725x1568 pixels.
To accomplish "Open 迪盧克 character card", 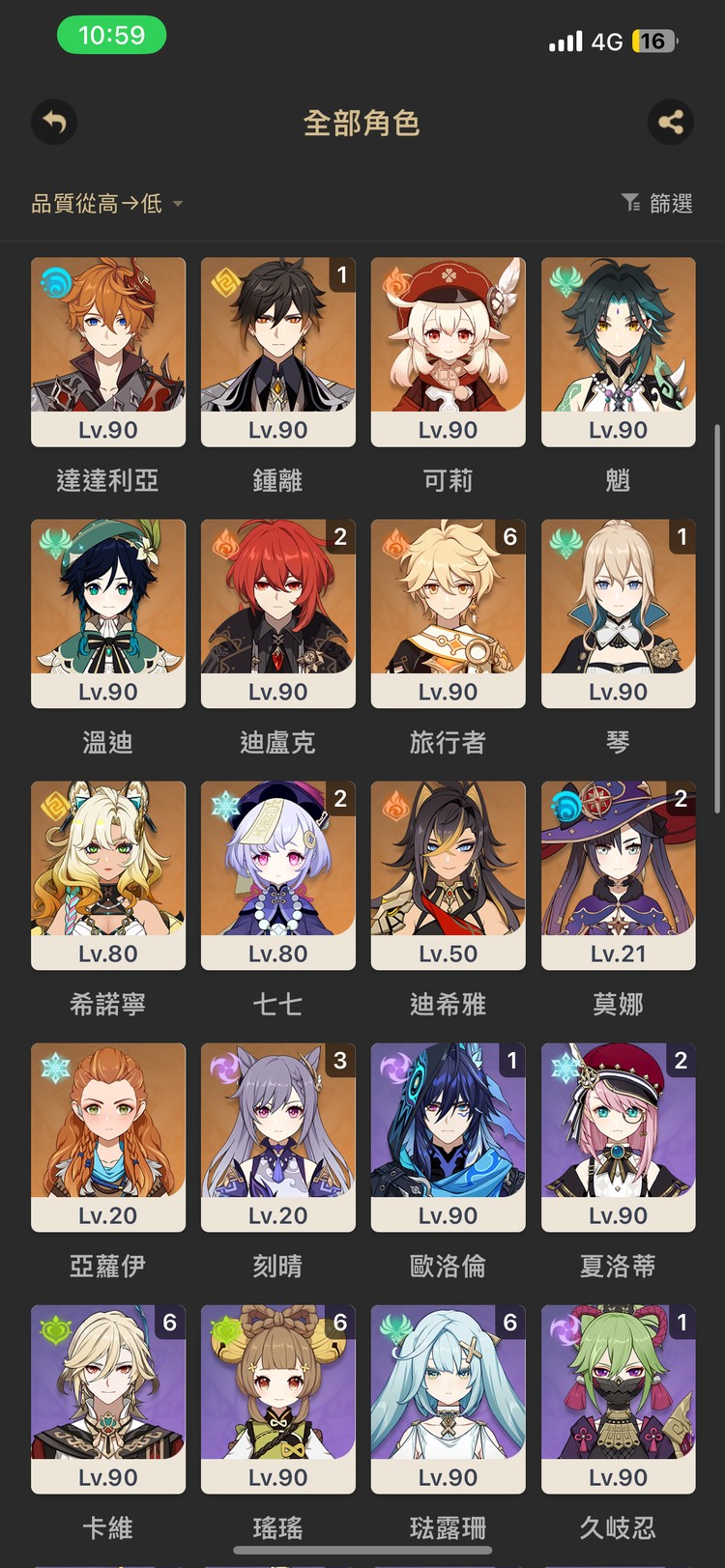I will point(278,613).
